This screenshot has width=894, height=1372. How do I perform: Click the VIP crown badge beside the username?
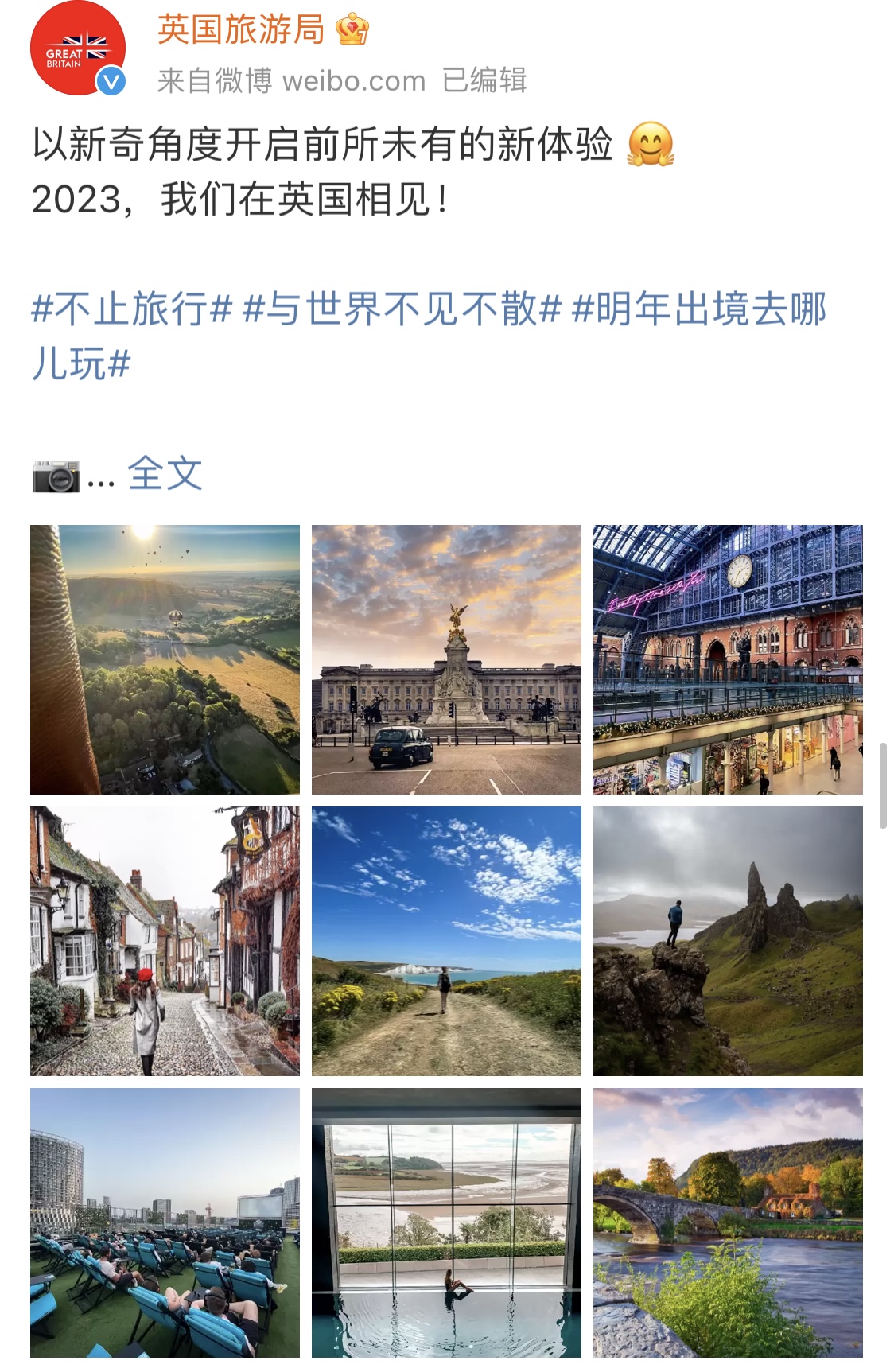pos(352,30)
